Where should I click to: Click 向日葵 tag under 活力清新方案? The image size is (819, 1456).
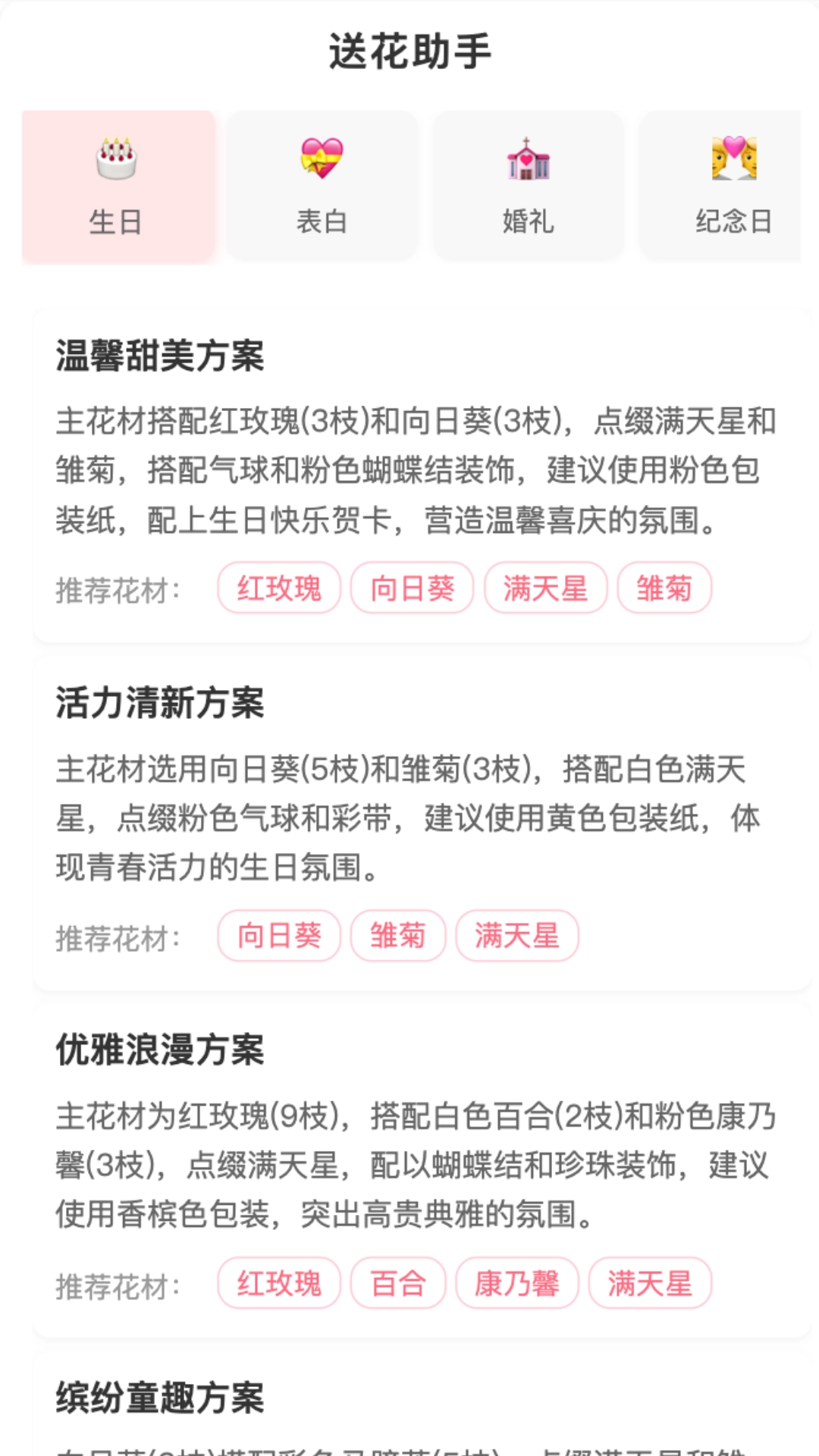point(278,937)
